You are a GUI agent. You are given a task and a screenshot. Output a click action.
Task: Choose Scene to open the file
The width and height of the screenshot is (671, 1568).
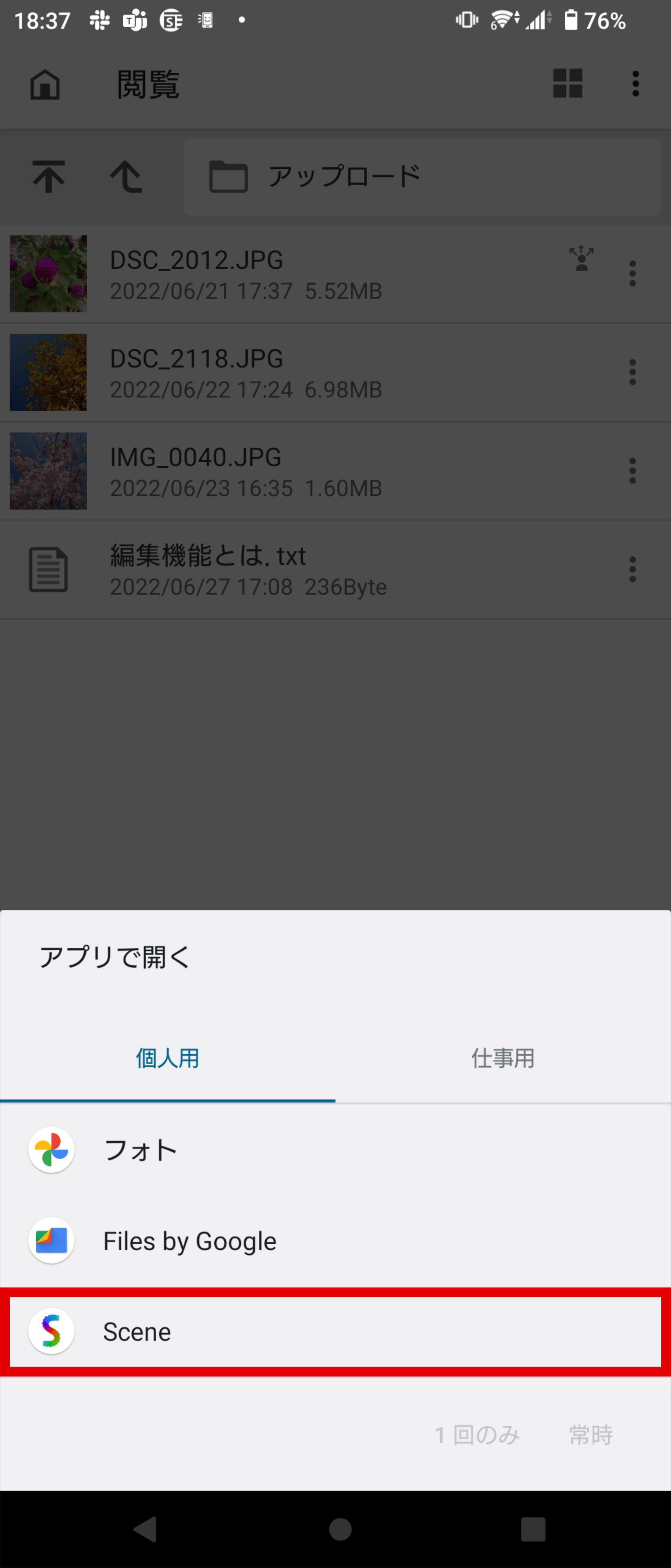click(335, 1331)
